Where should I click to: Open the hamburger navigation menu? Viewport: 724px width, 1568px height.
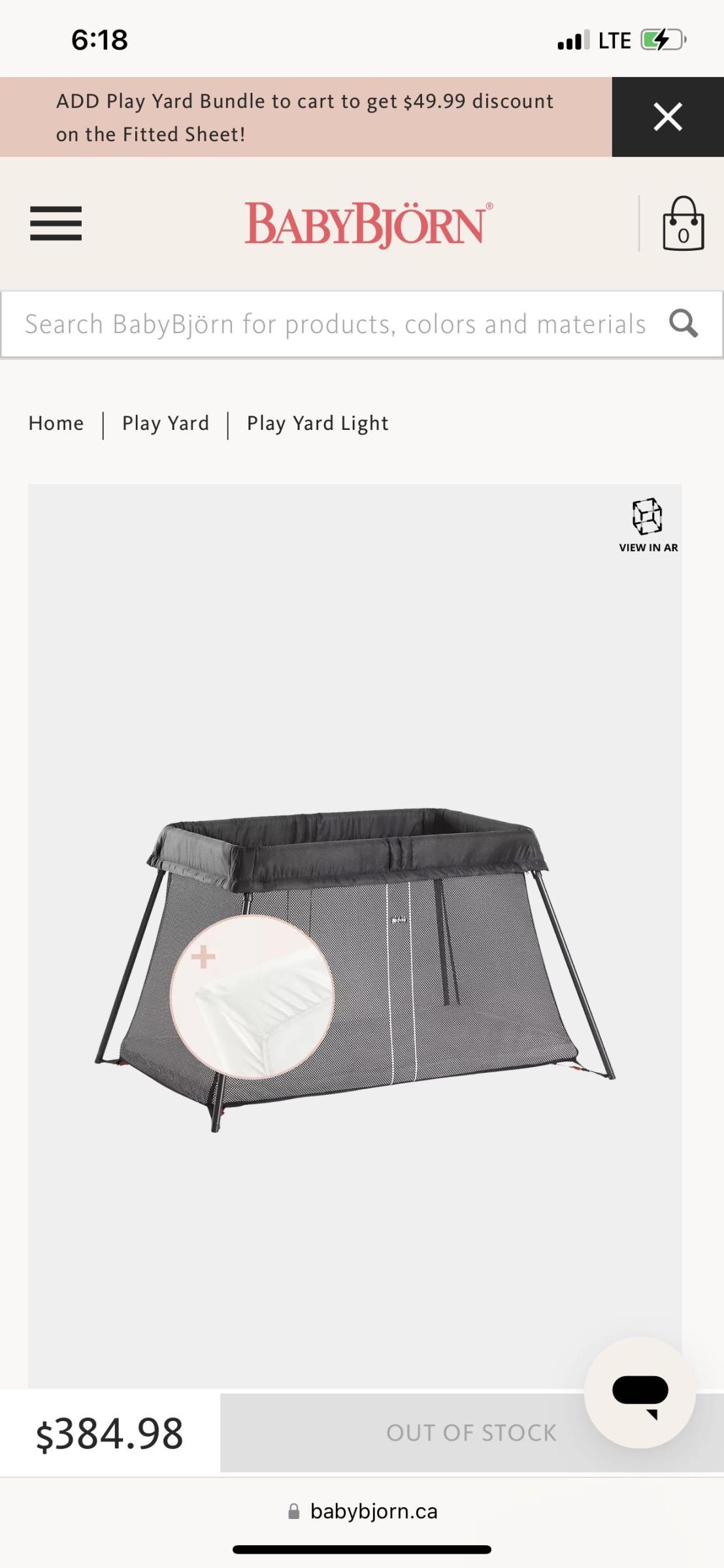click(x=56, y=223)
